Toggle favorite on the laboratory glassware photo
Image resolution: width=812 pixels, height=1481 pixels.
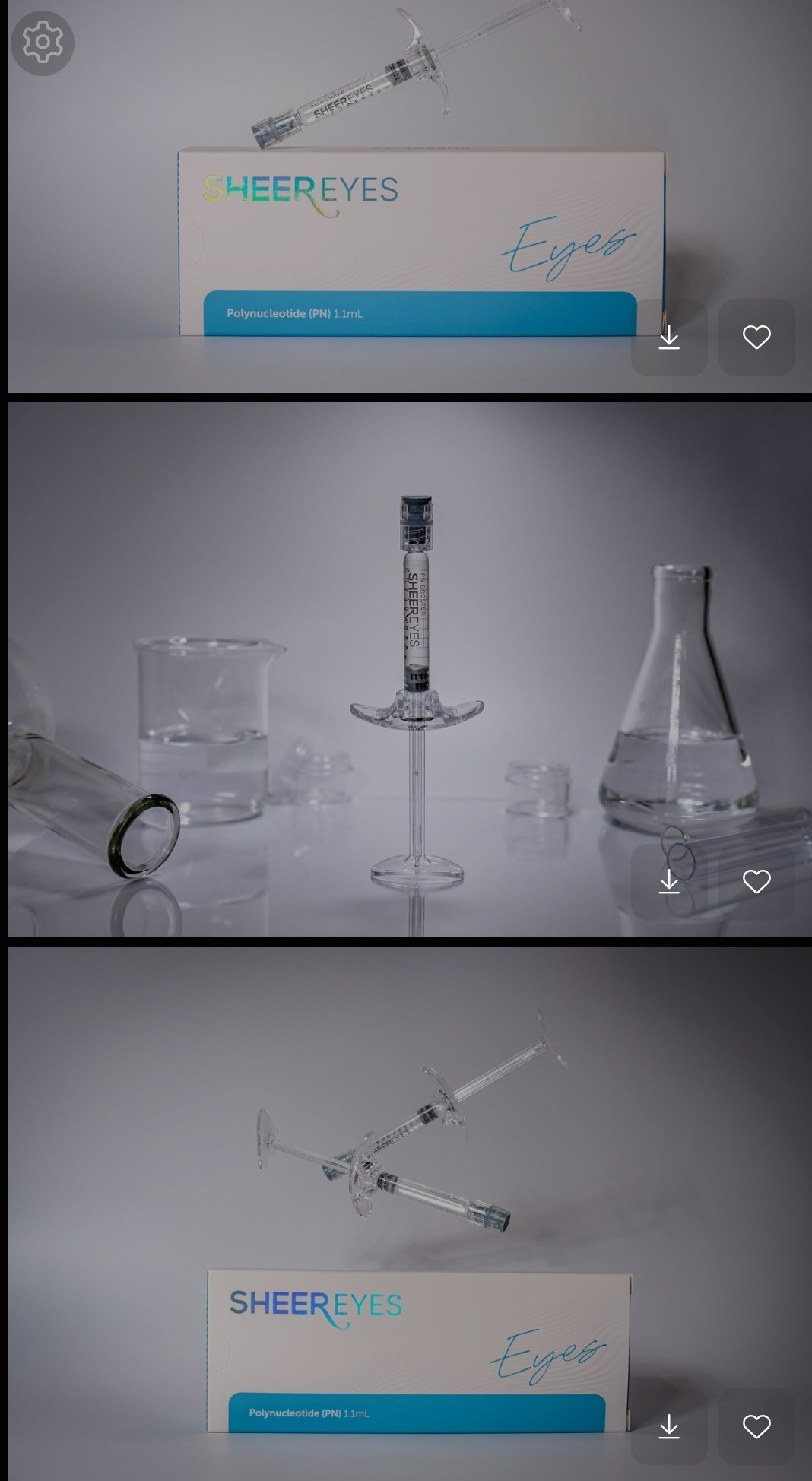click(x=756, y=882)
